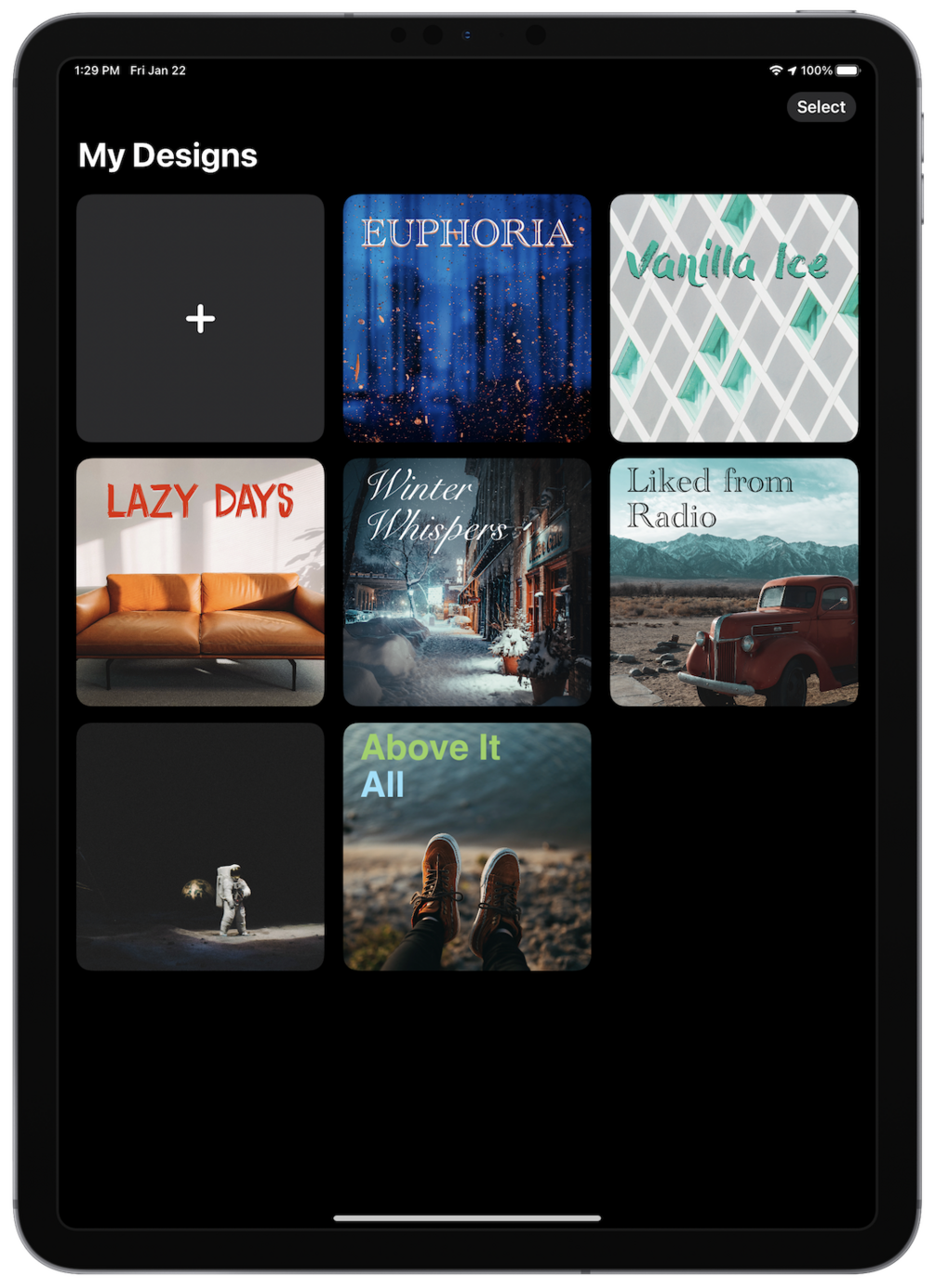Open the Winter Whispers design
Viewport: 935px width, 1288px height.
(467, 582)
